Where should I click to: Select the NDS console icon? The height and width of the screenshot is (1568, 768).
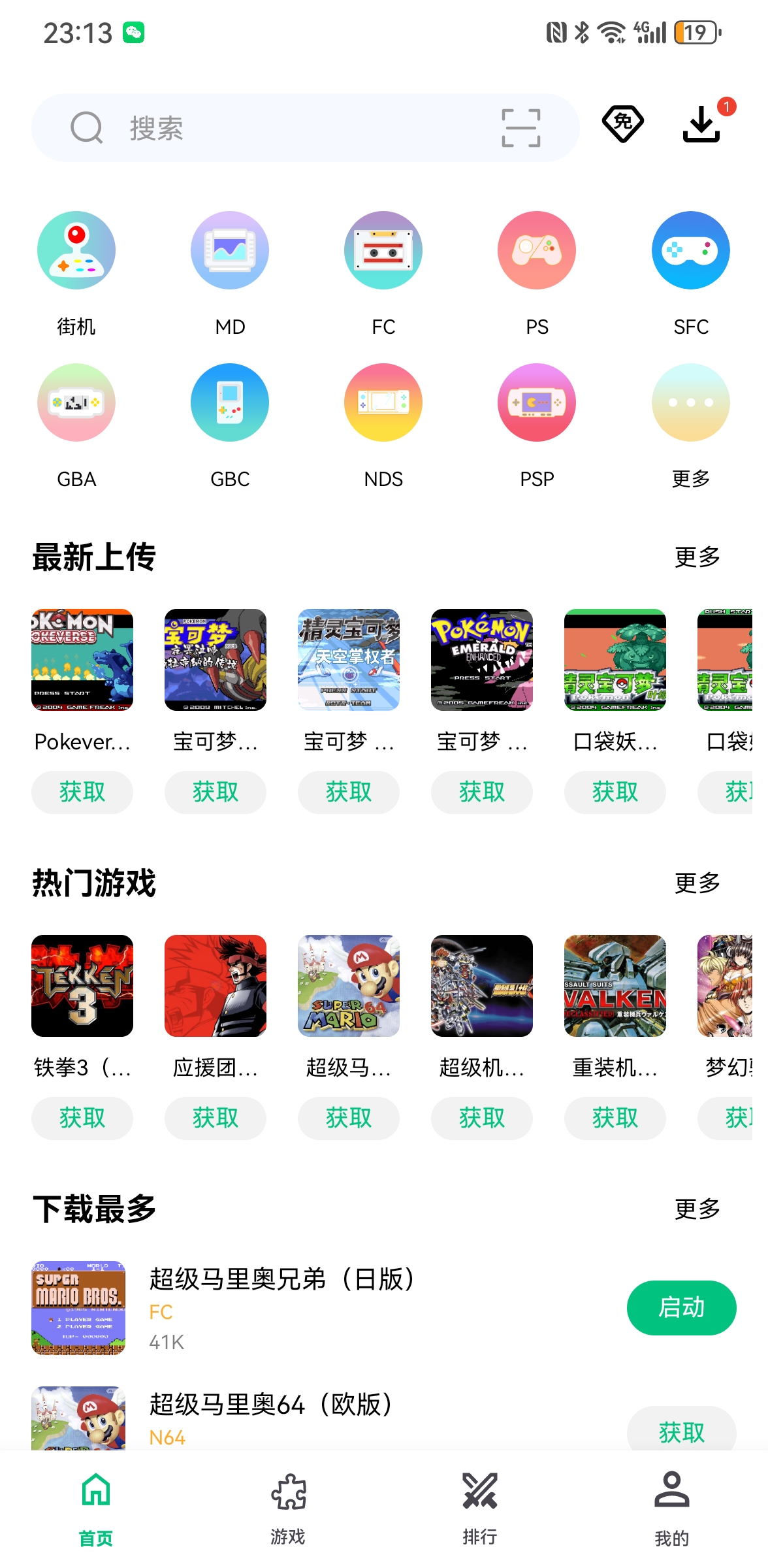coord(383,402)
